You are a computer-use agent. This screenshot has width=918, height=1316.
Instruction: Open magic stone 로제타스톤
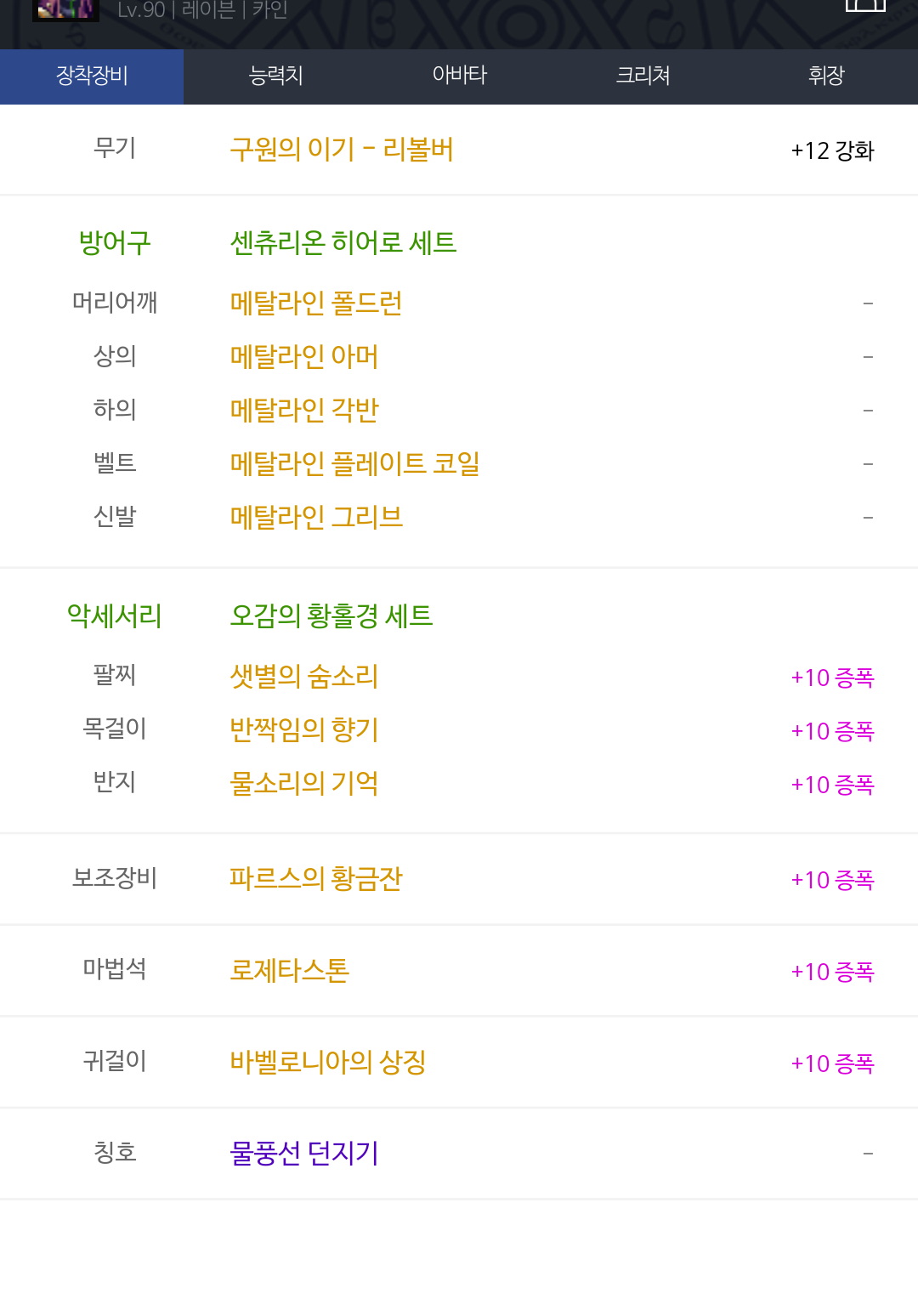(x=290, y=970)
